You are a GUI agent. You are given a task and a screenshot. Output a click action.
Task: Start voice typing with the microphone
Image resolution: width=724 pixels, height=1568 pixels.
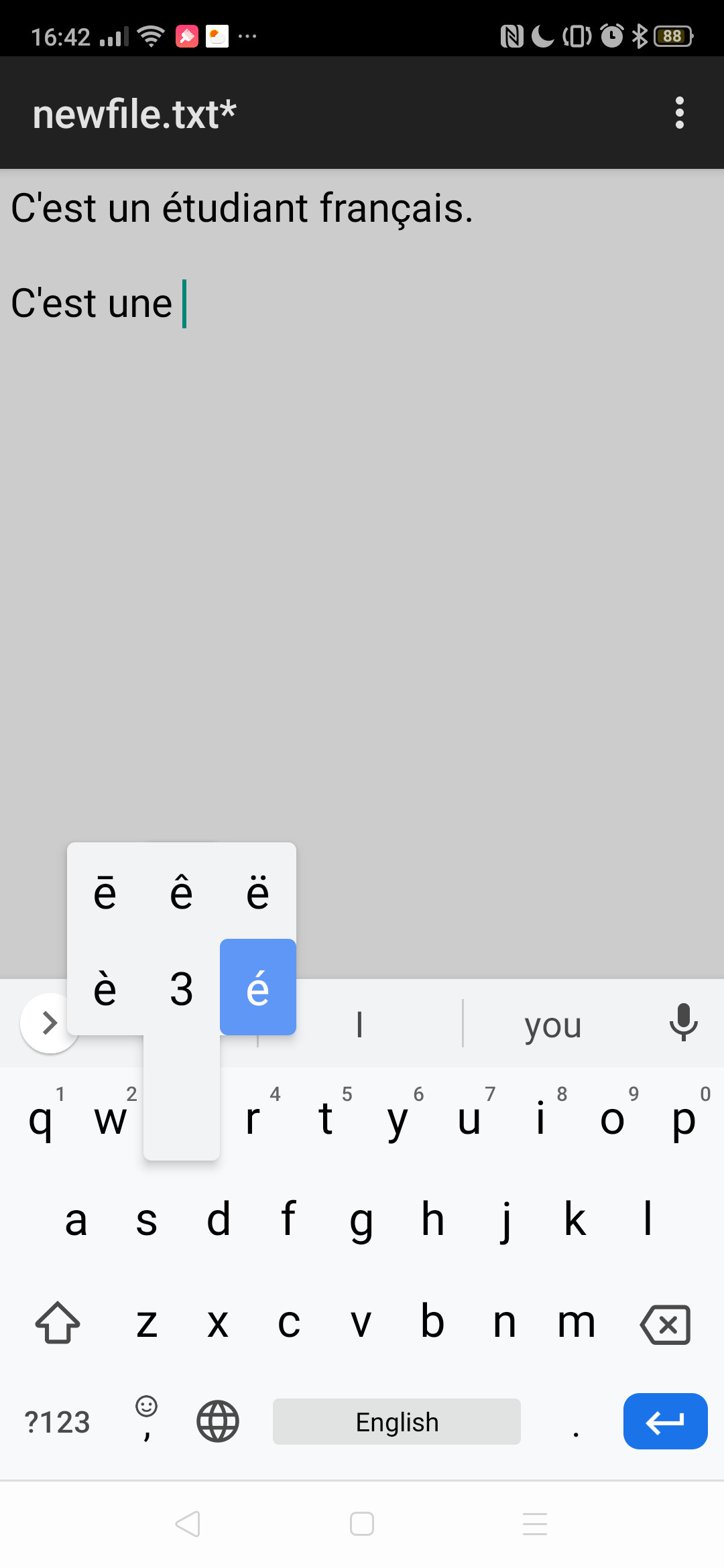[683, 1023]
